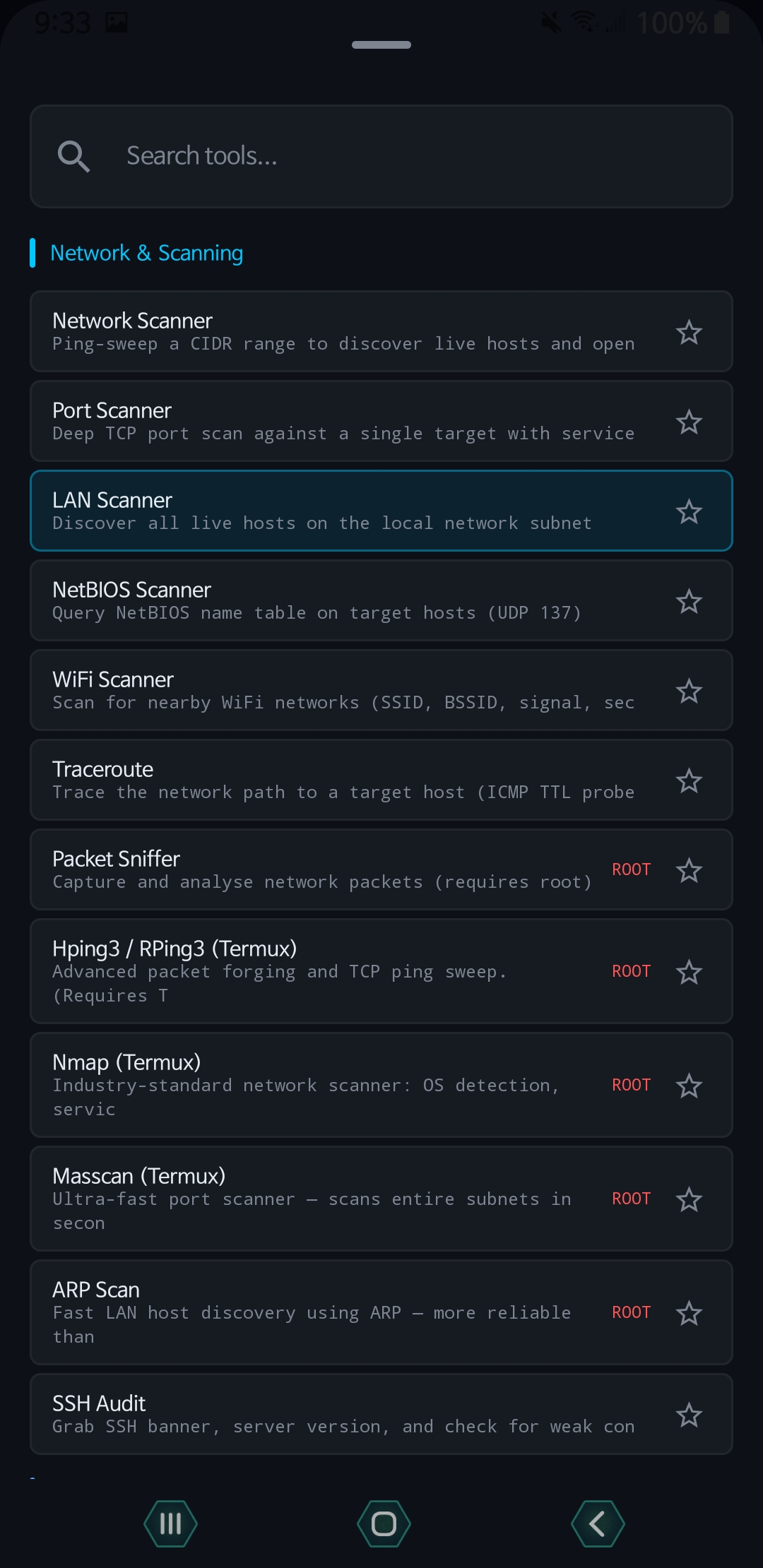Viewport: 763px width, 1568px height.
Task: Click the search magnifier icon
Action: pyautogui.click(x=74, y=156)
